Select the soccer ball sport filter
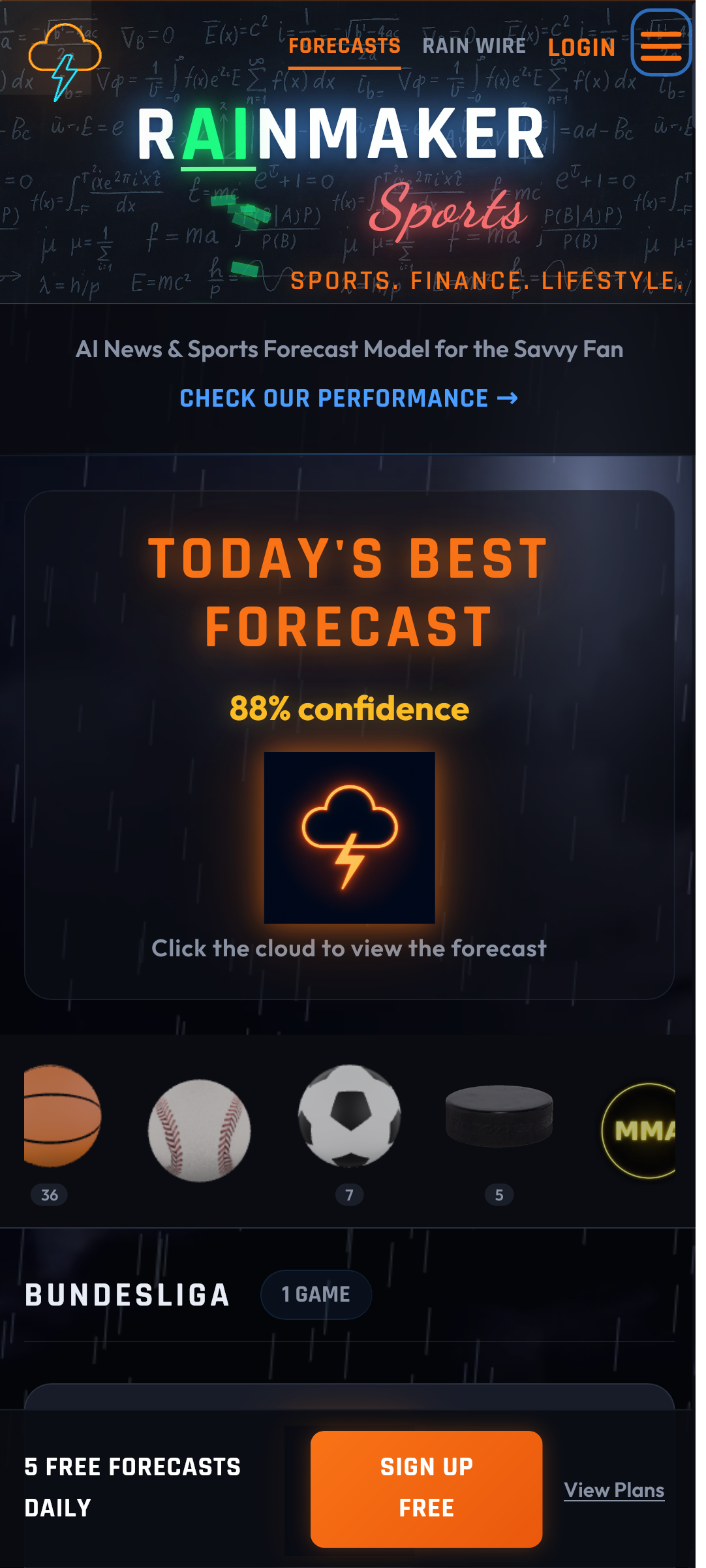This screenshot has width=706, height=1568. pyautogui.click(x=350, y=1116)
